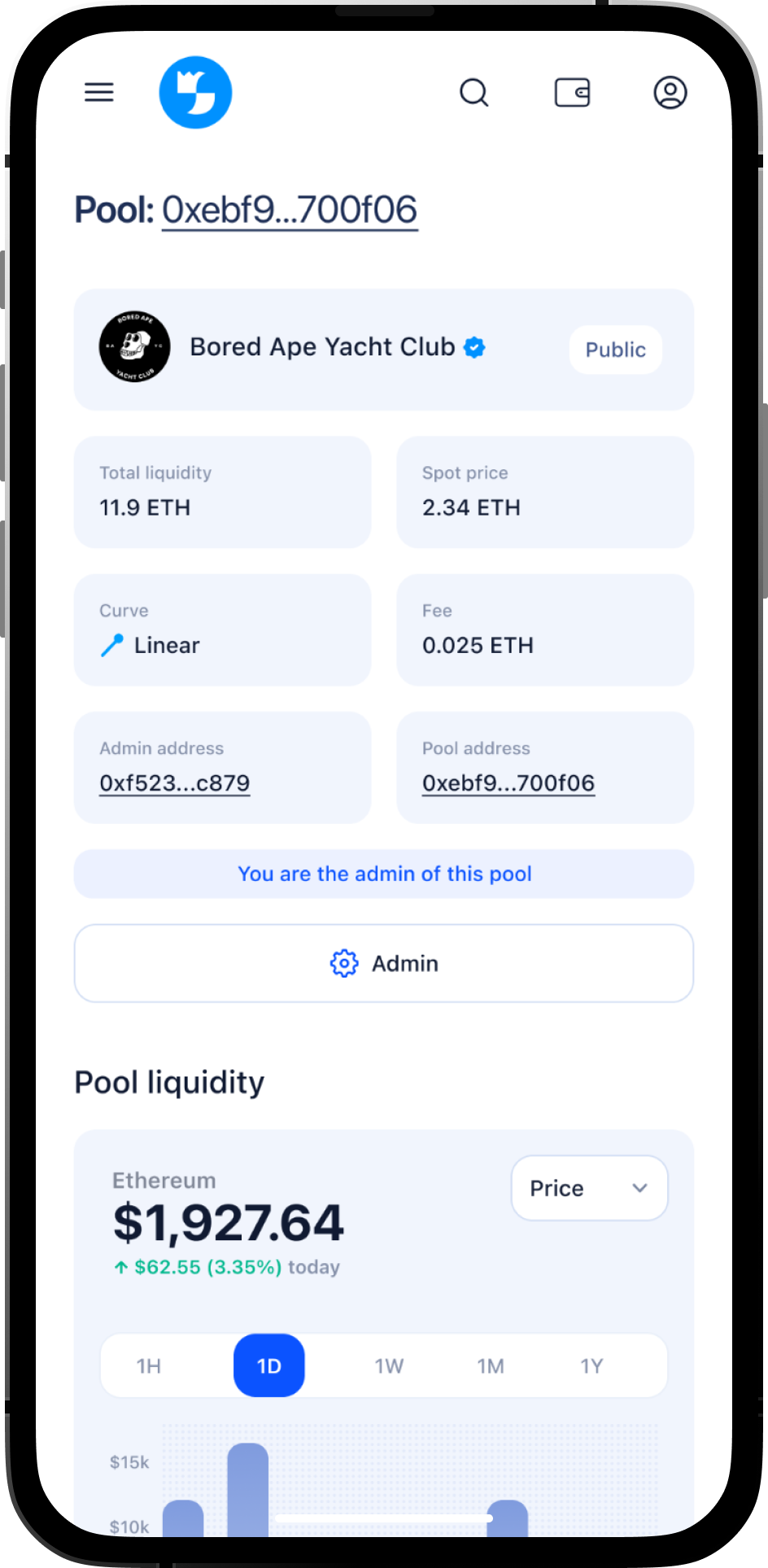The image size is (768, 1568).
Task: Go to home via the blue logo
Action: click(195, 92)
